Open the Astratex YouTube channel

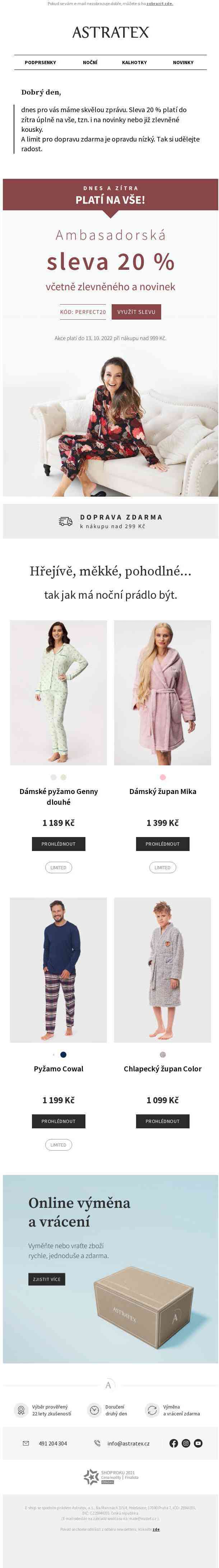pos(198,1443)
